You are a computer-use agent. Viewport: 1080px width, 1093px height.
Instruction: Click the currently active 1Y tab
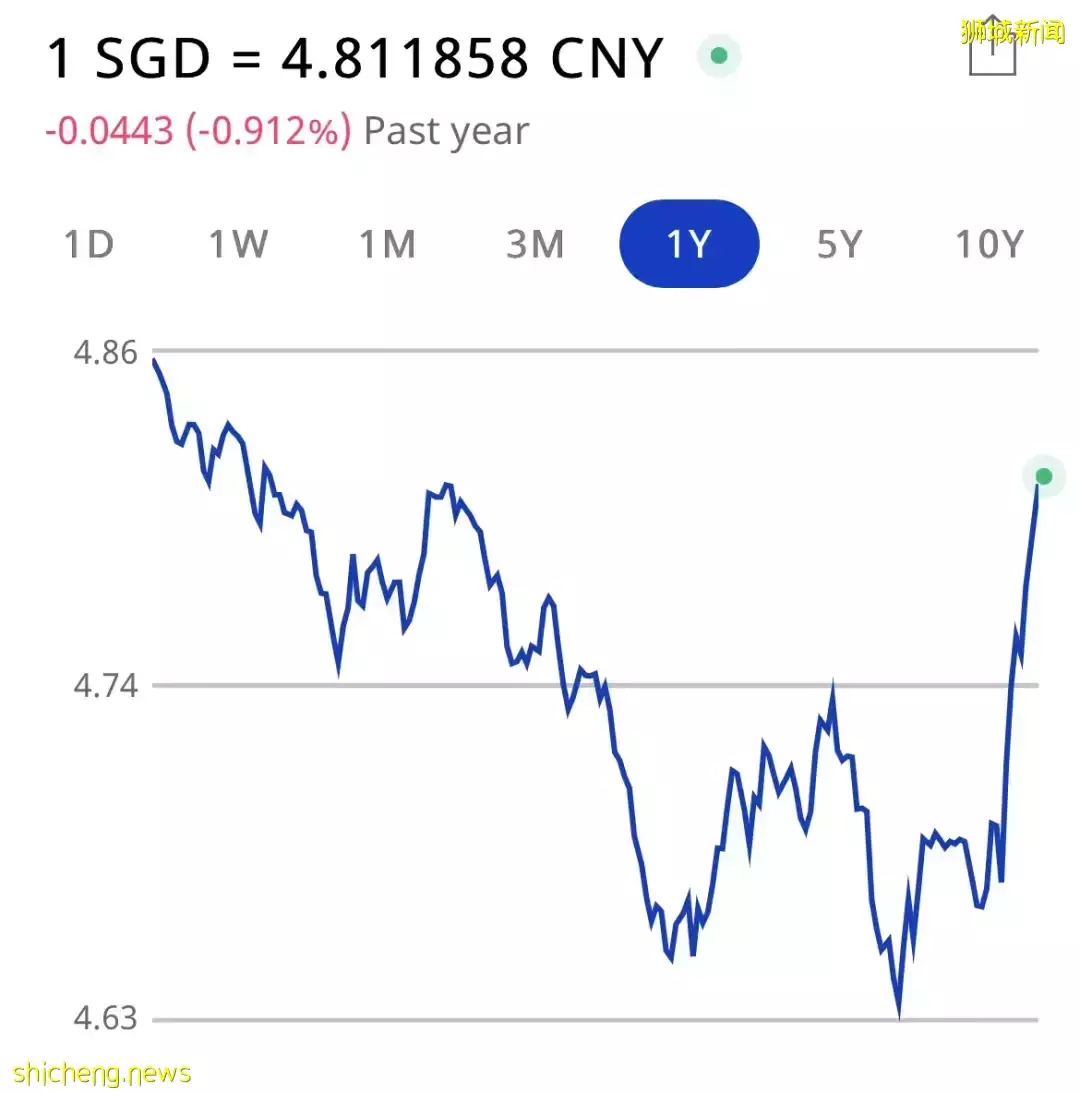pos(689,243)
